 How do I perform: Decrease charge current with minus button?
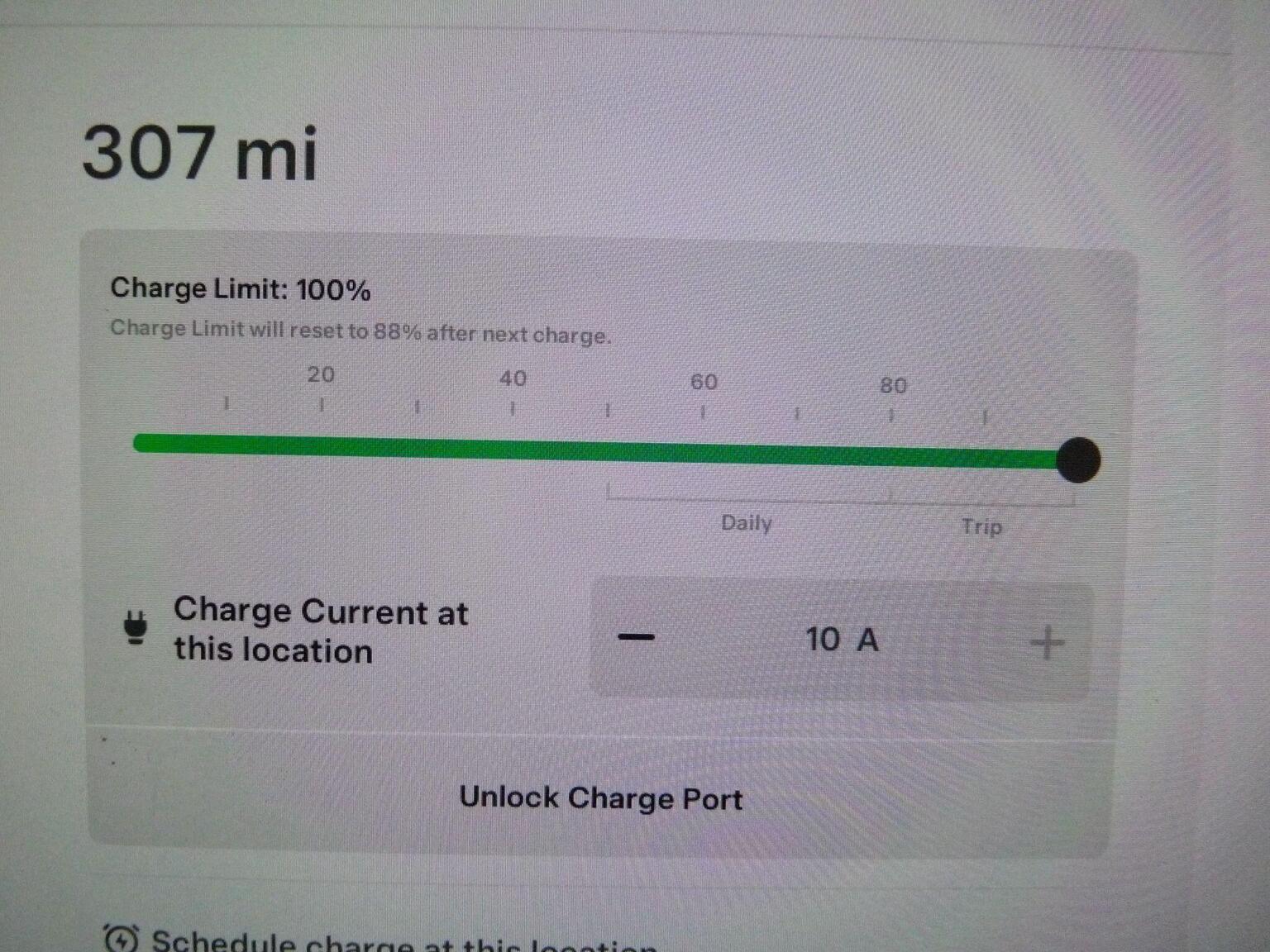point(636,637)
